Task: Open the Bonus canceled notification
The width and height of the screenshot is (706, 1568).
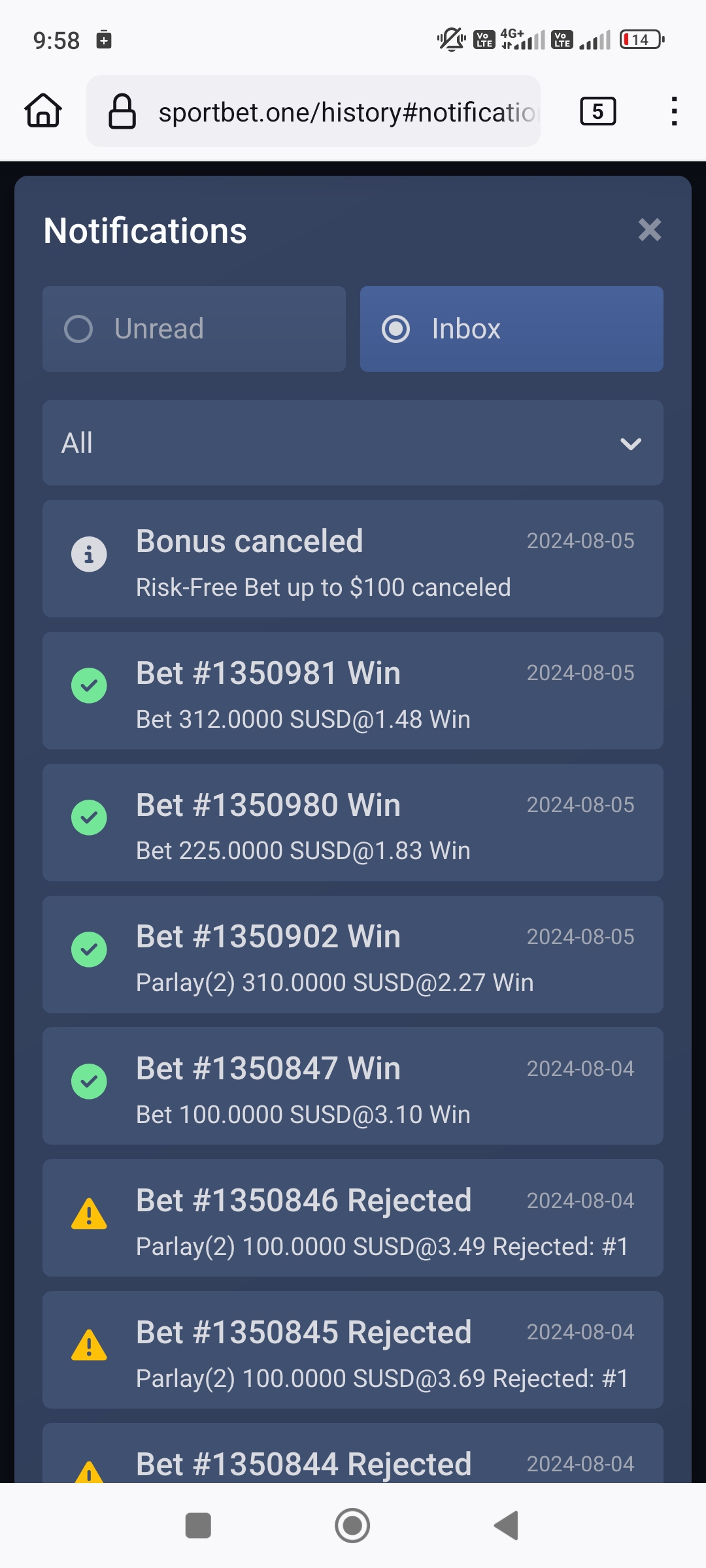Action: (353, 559)
